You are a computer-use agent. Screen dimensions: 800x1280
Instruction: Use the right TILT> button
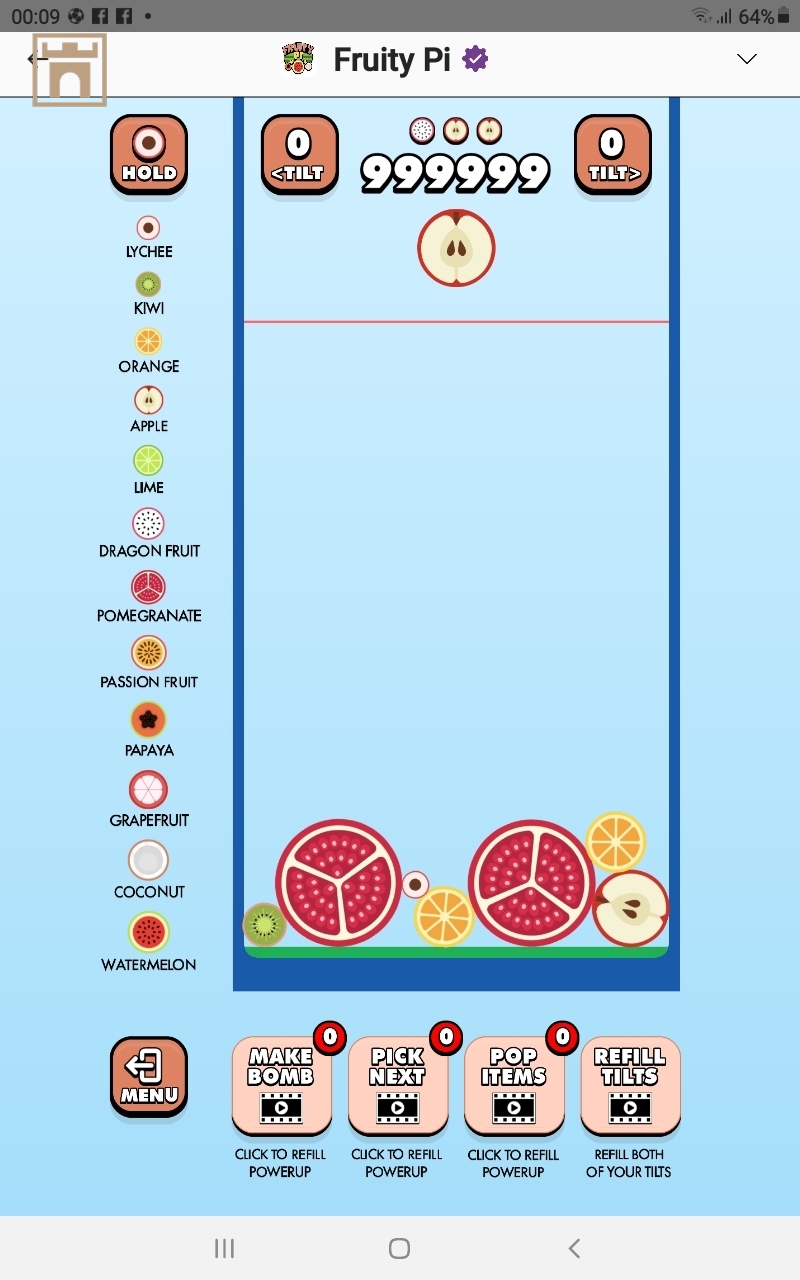click(612, 154)
